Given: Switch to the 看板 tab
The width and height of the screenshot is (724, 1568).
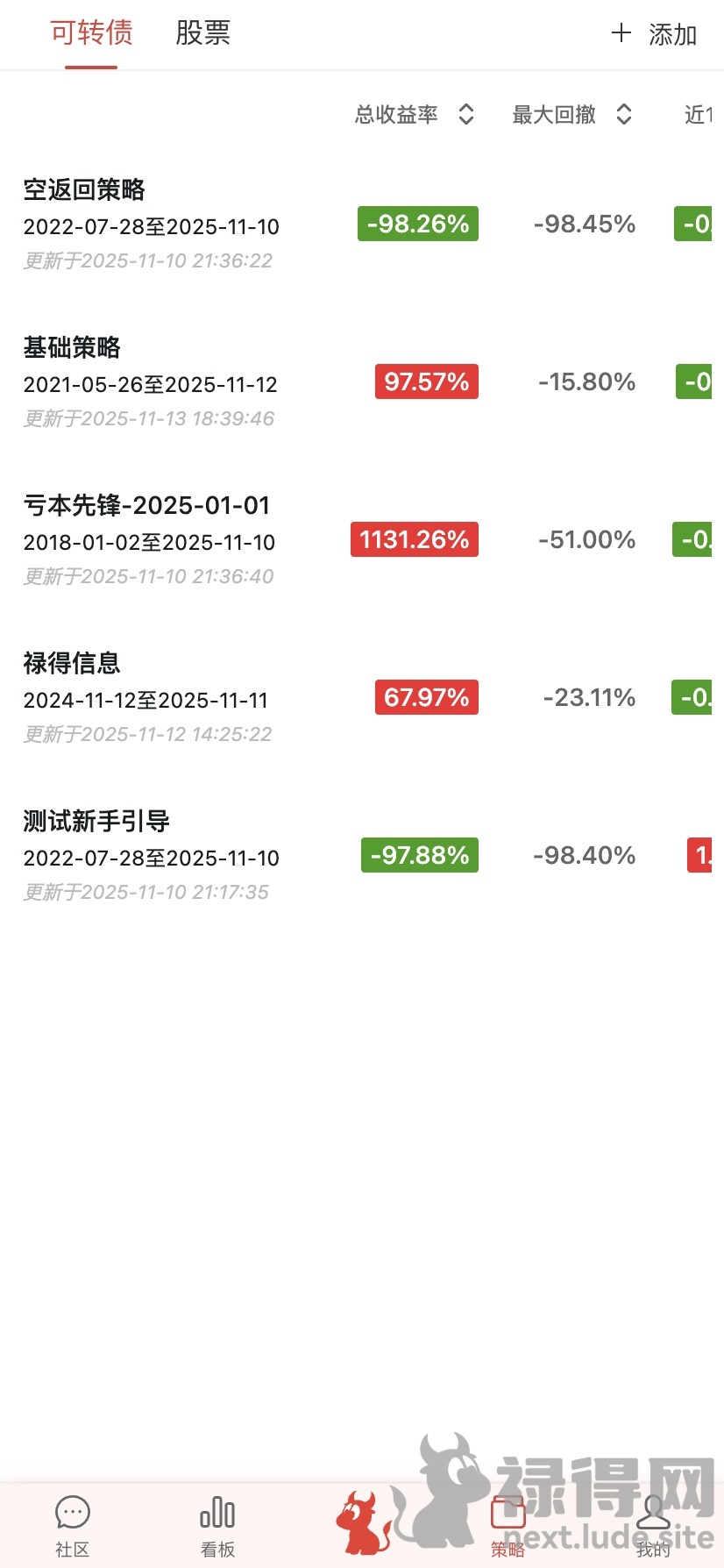Looking at the screenshot, I should [x=217, y=1526].
